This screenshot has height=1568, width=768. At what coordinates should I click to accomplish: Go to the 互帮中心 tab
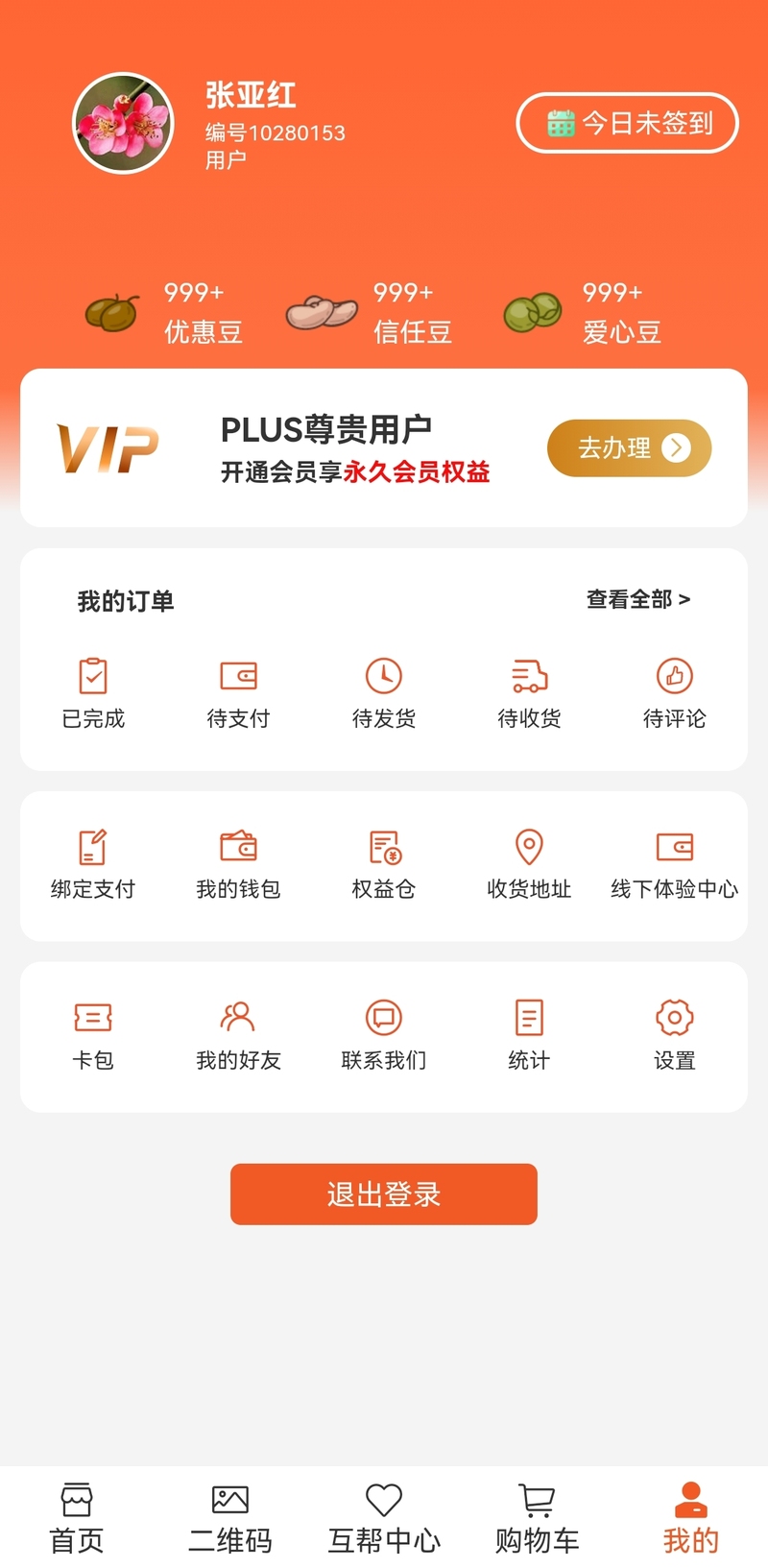pyautogui.click(x=384, y=1519)
